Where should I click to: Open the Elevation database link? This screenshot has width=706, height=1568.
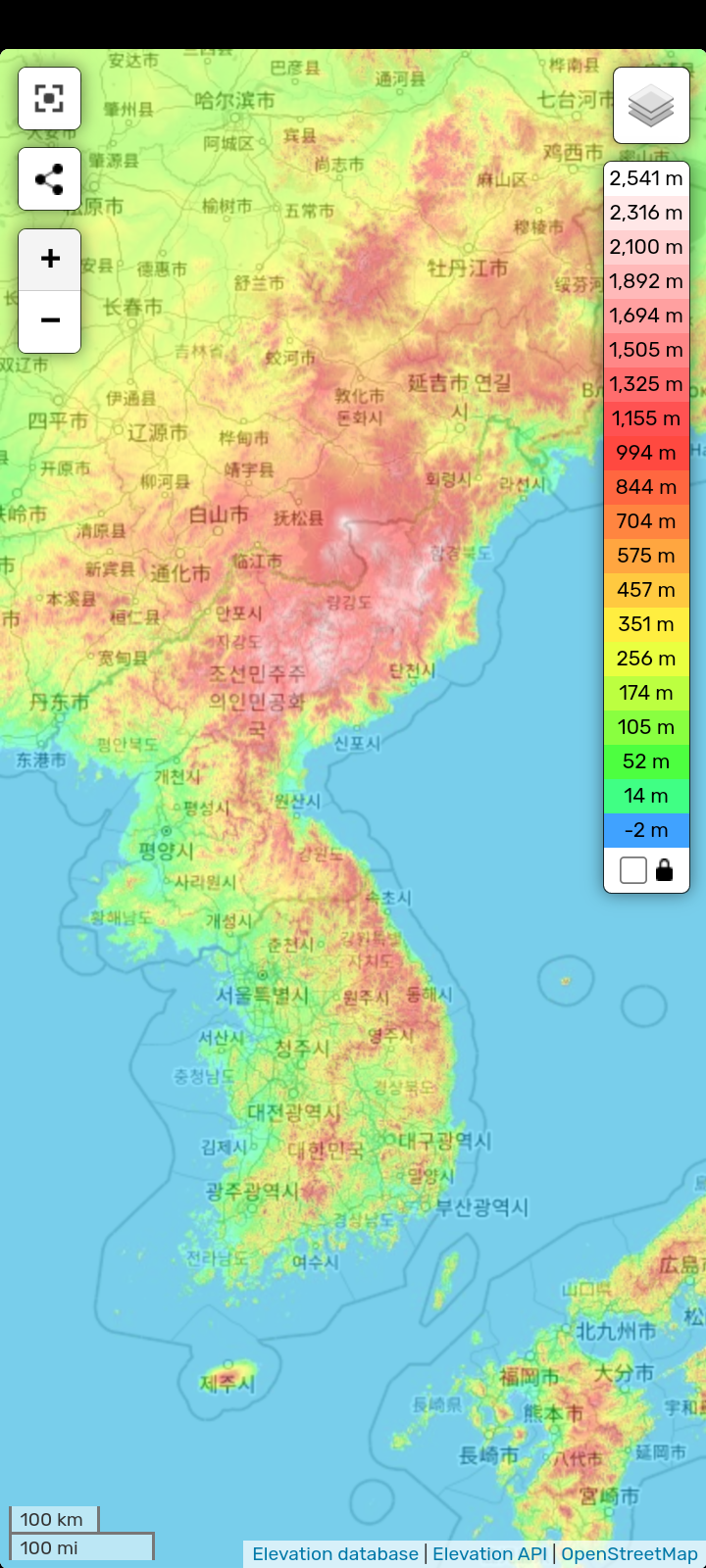click(335, 1553)
